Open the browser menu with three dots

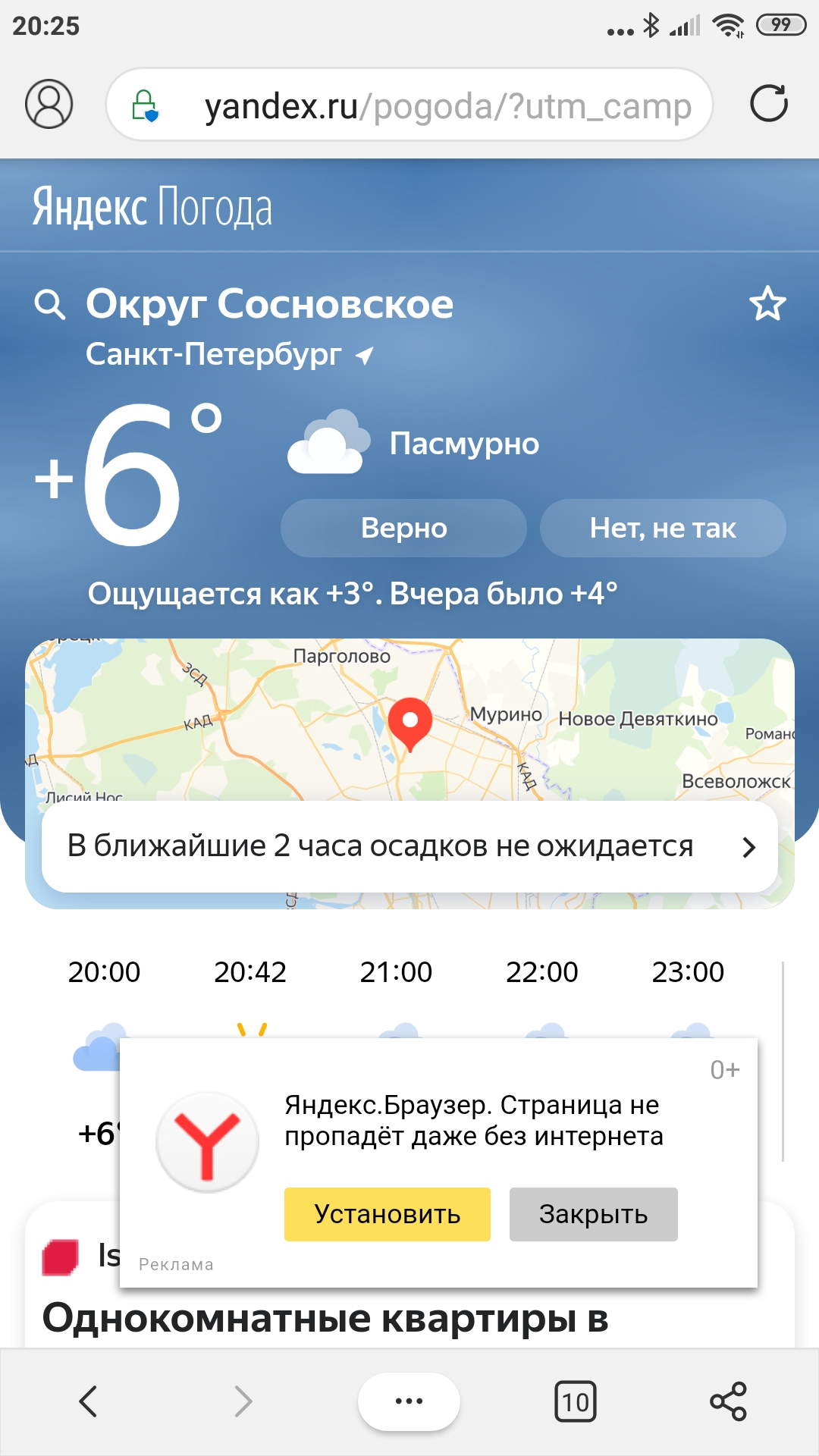(x=409, y=1401)
